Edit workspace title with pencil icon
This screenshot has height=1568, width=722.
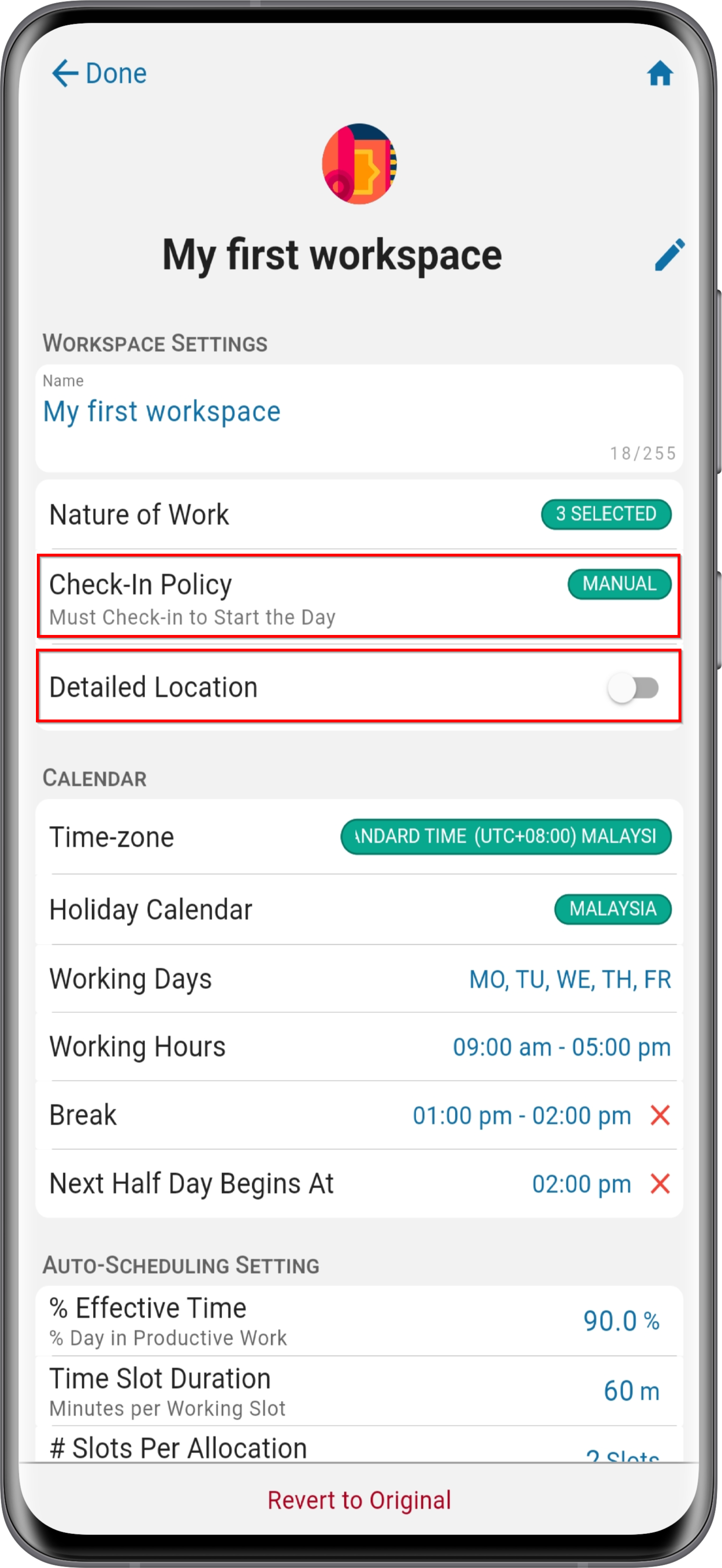(670, 255)
